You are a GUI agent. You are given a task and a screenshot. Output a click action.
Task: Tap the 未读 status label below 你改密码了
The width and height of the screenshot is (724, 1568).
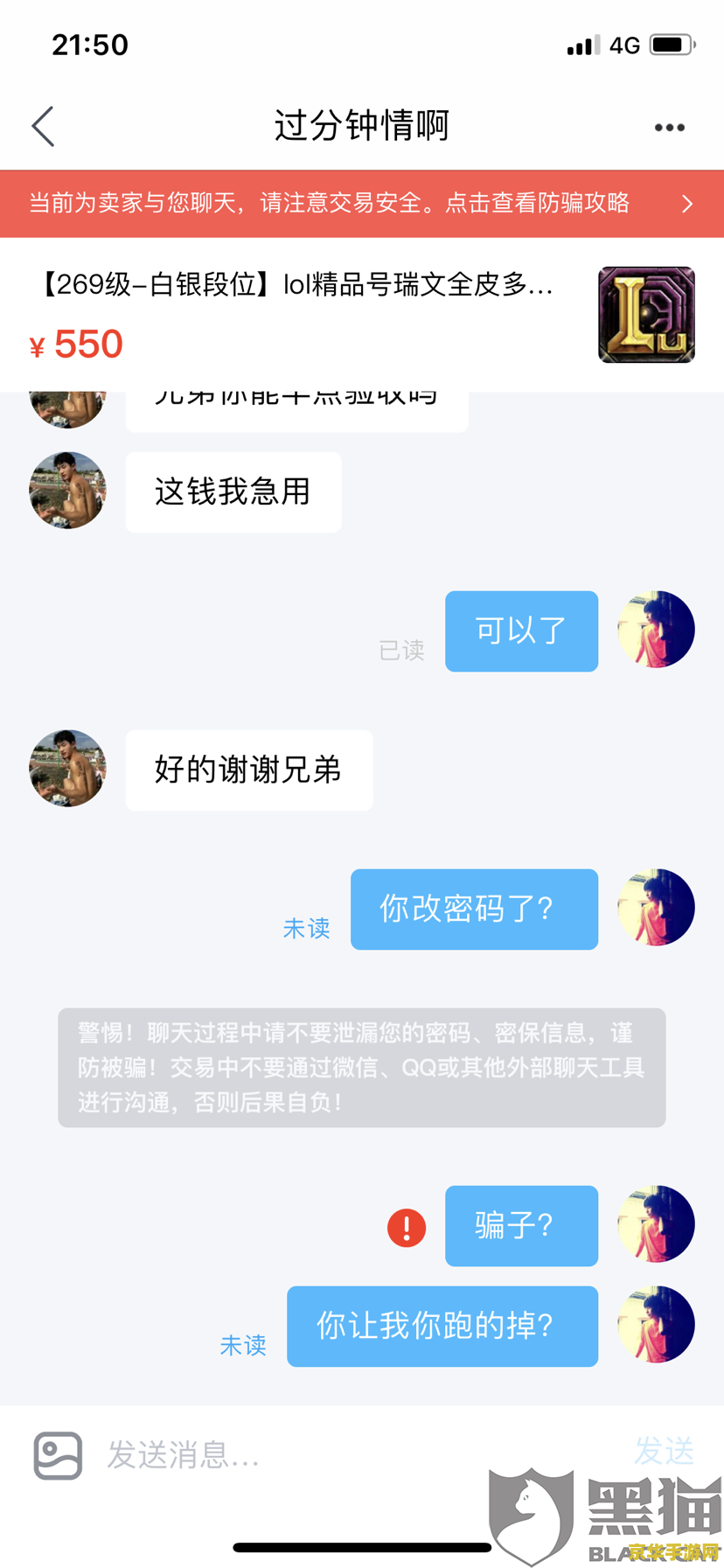307,930
